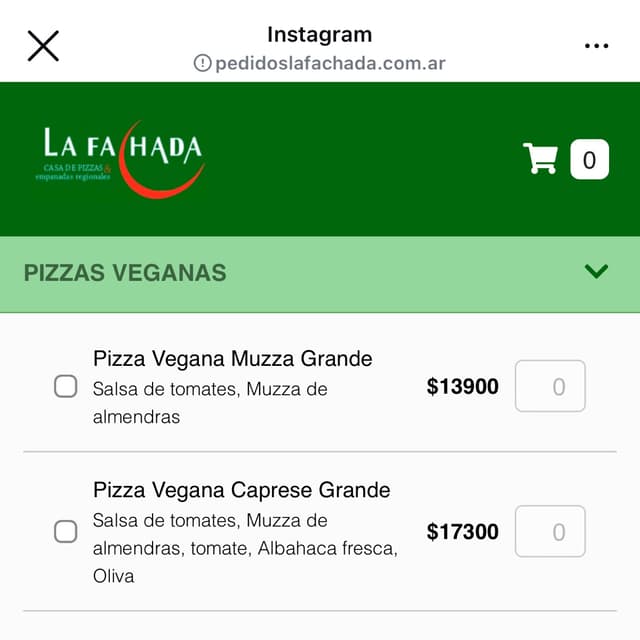
Task: Select the Pizza Vegana Caprese Grande checkbox
Action: pos(66,532)
